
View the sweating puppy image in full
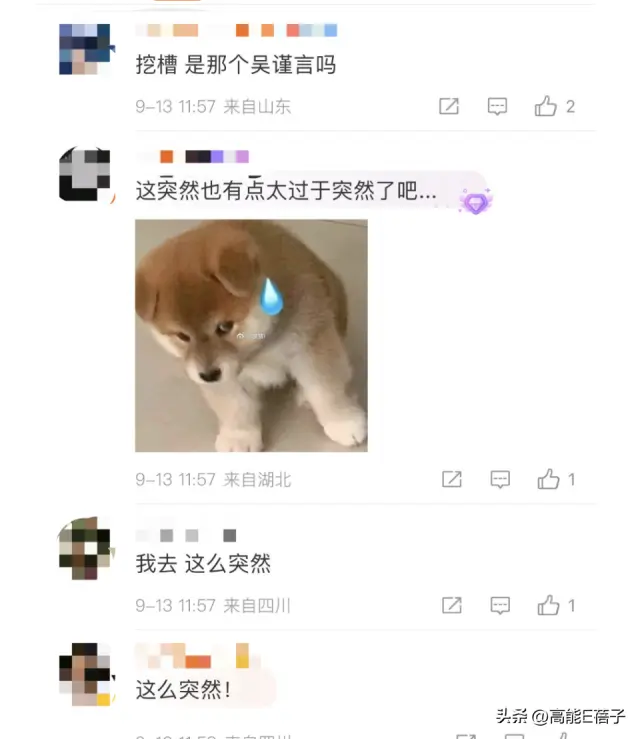click(251, 335)
